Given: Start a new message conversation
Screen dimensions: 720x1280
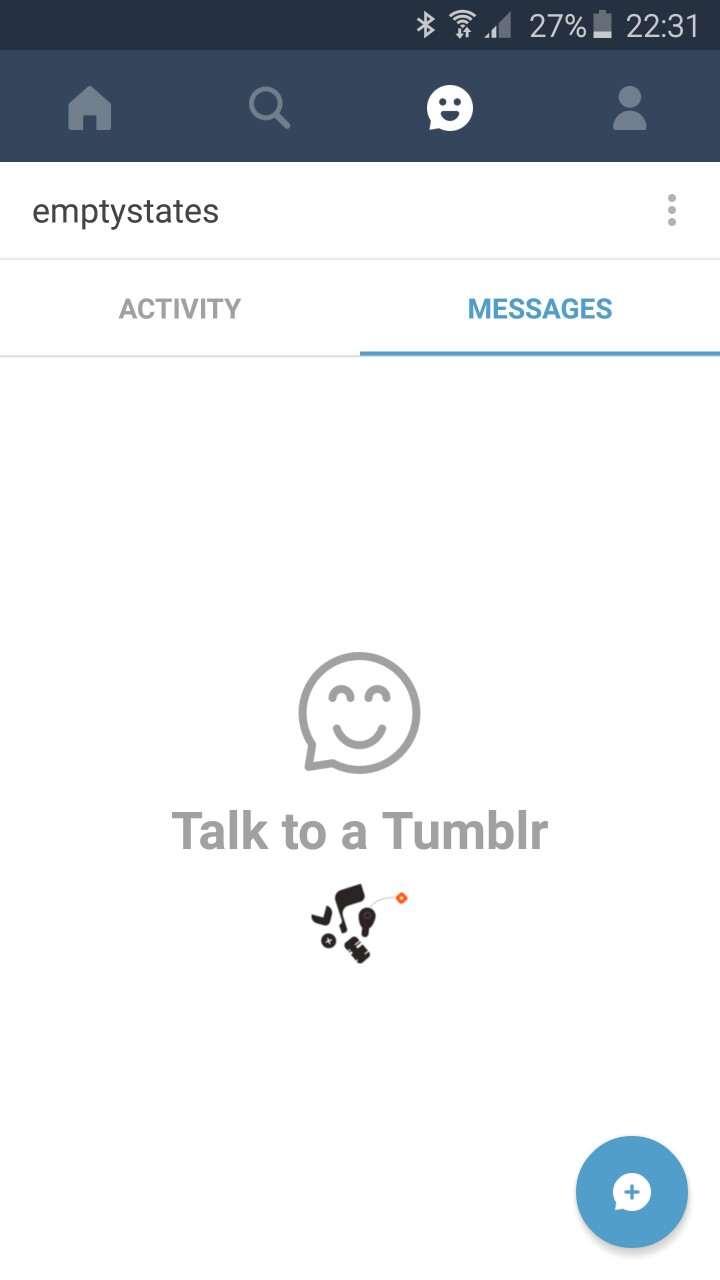Looking at the screenshot, I should [x=632, y=1192].
